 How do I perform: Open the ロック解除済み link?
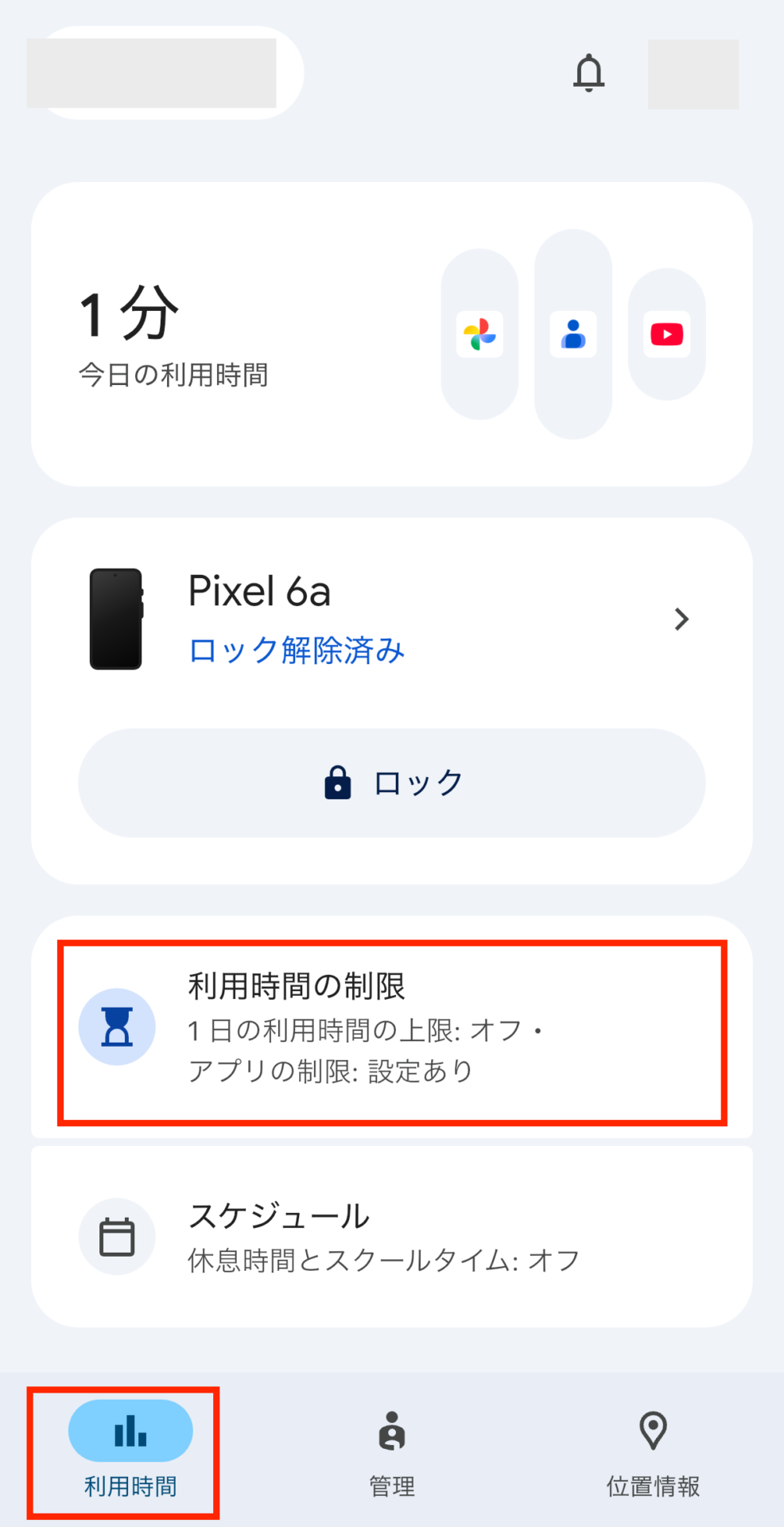coord(295,650)
